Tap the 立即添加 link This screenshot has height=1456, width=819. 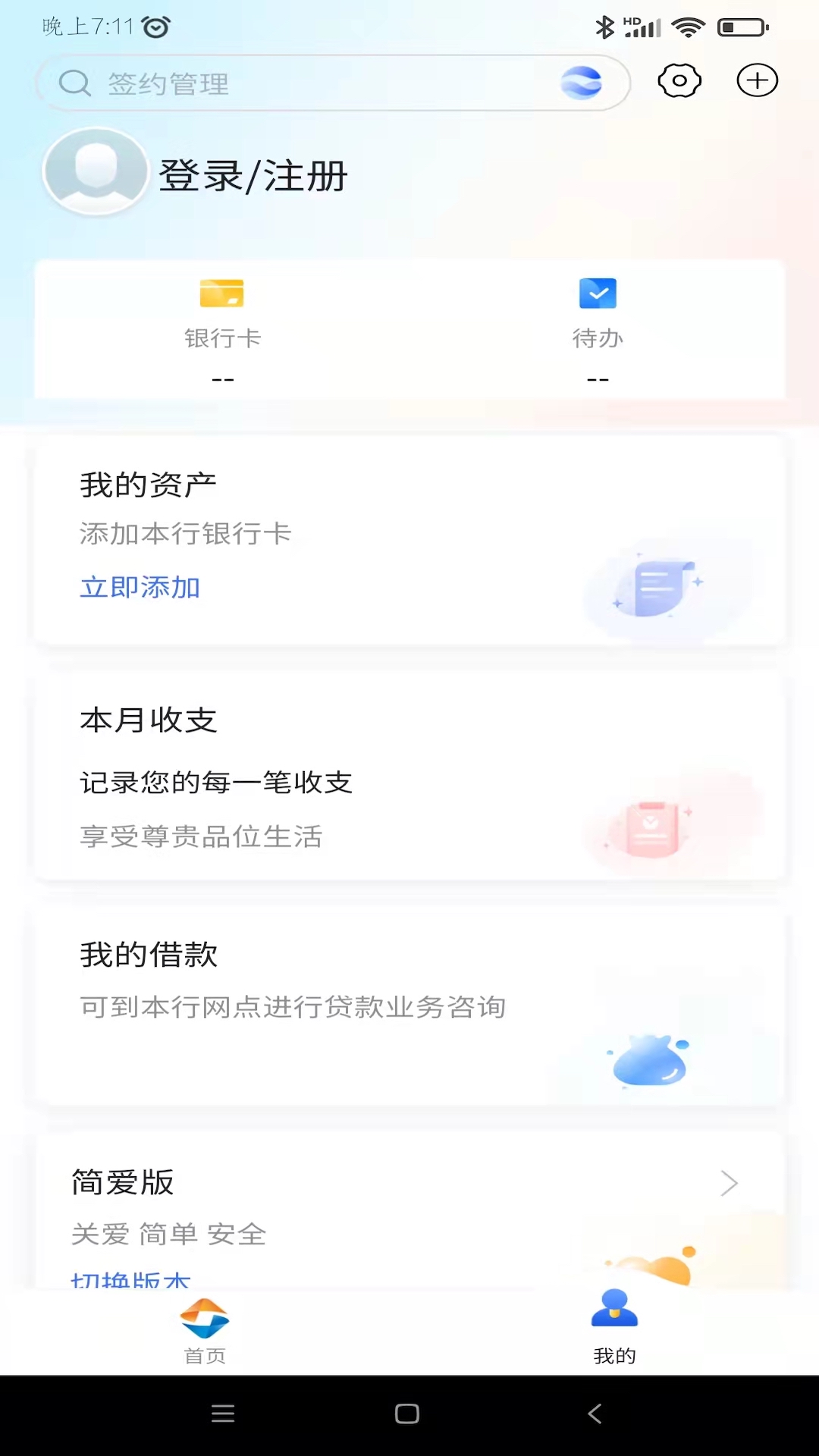(x=140, y=588)
